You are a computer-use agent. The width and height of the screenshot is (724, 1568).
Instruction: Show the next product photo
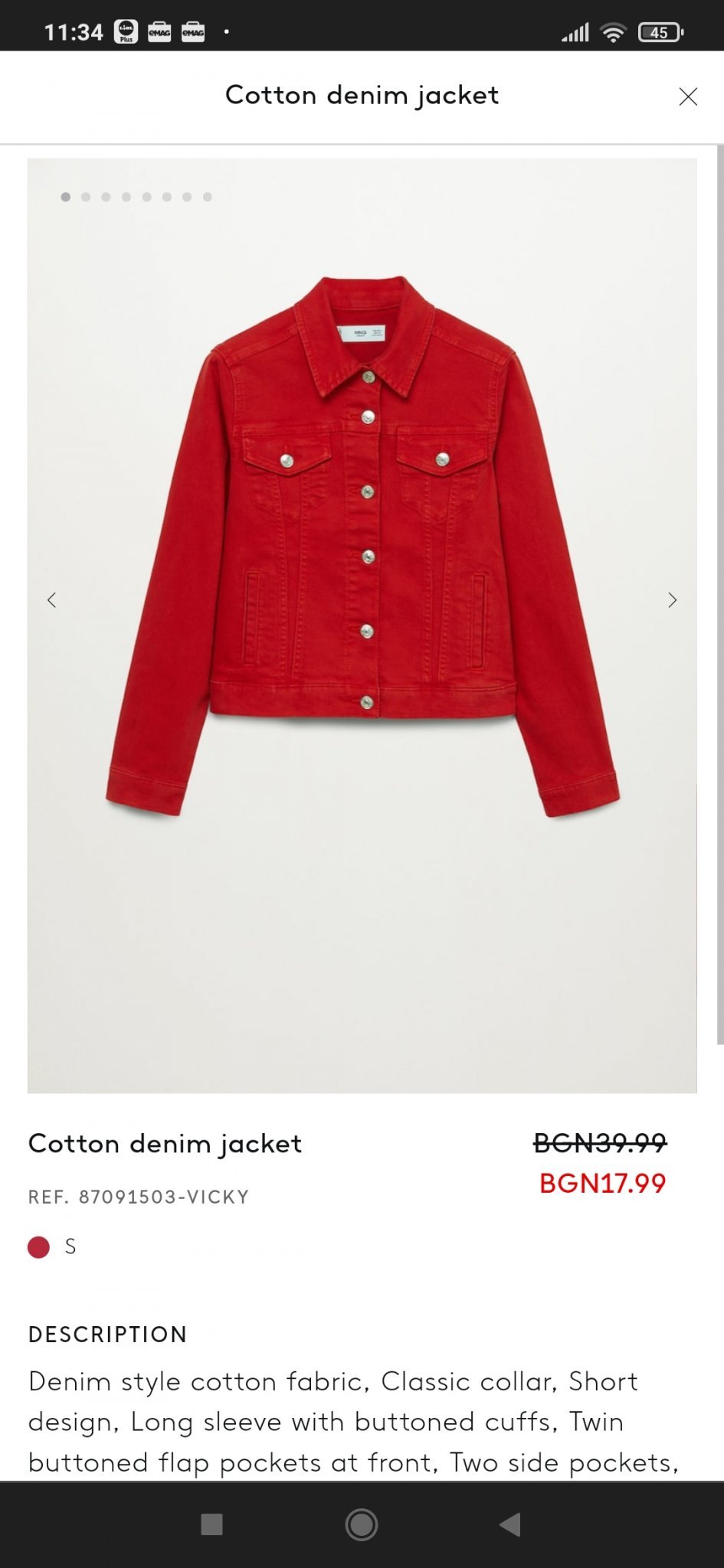[672, 600]
